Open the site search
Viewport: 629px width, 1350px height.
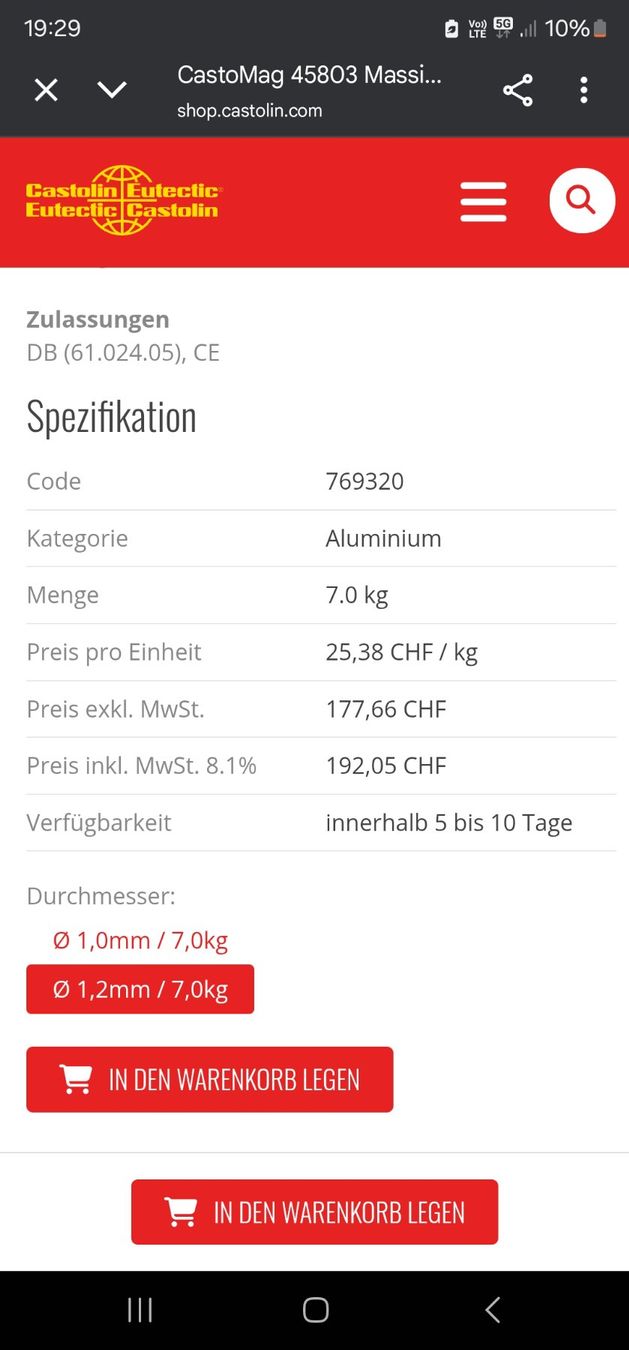point(581,201)
